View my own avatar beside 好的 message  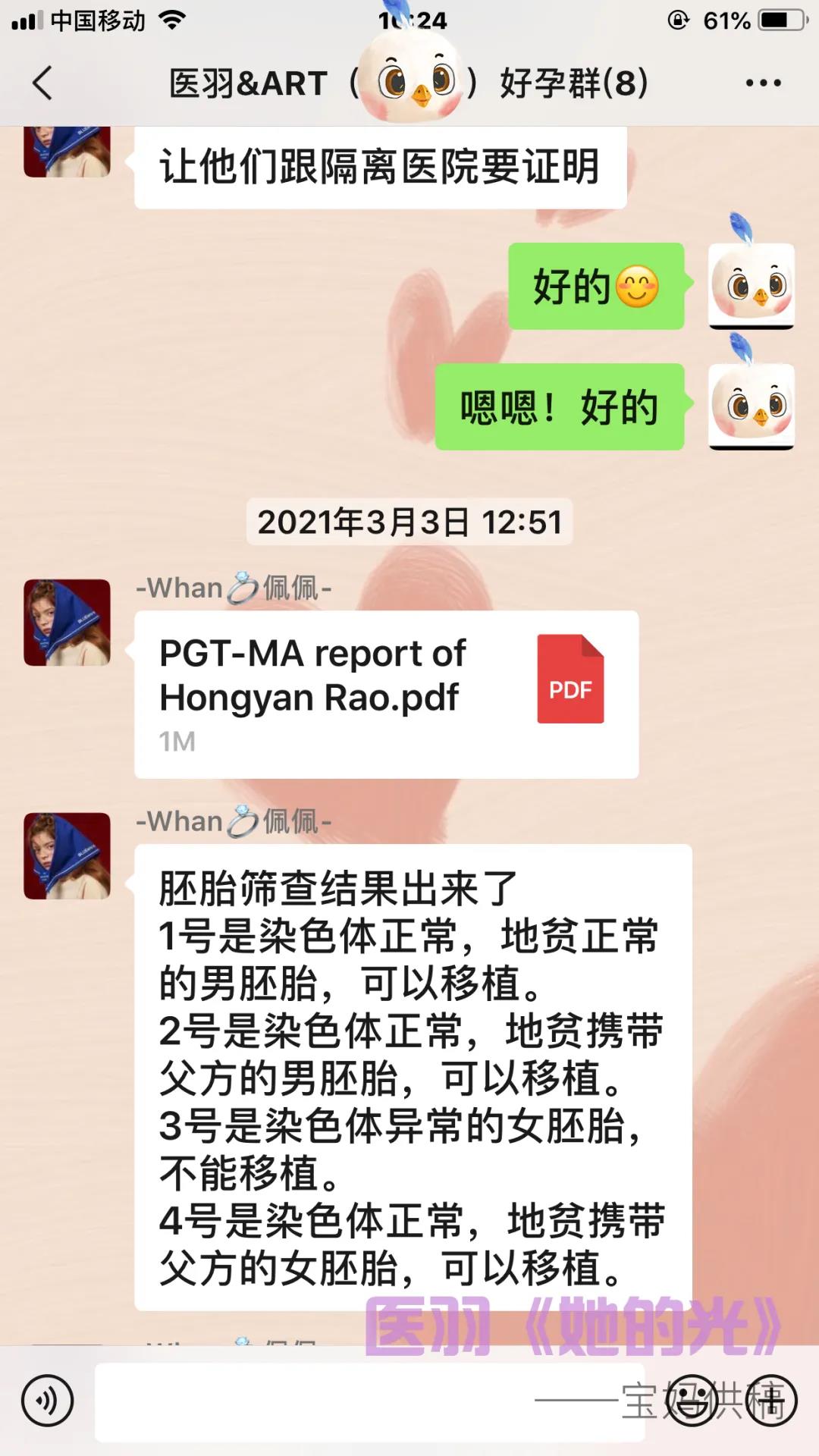point(751,286)
